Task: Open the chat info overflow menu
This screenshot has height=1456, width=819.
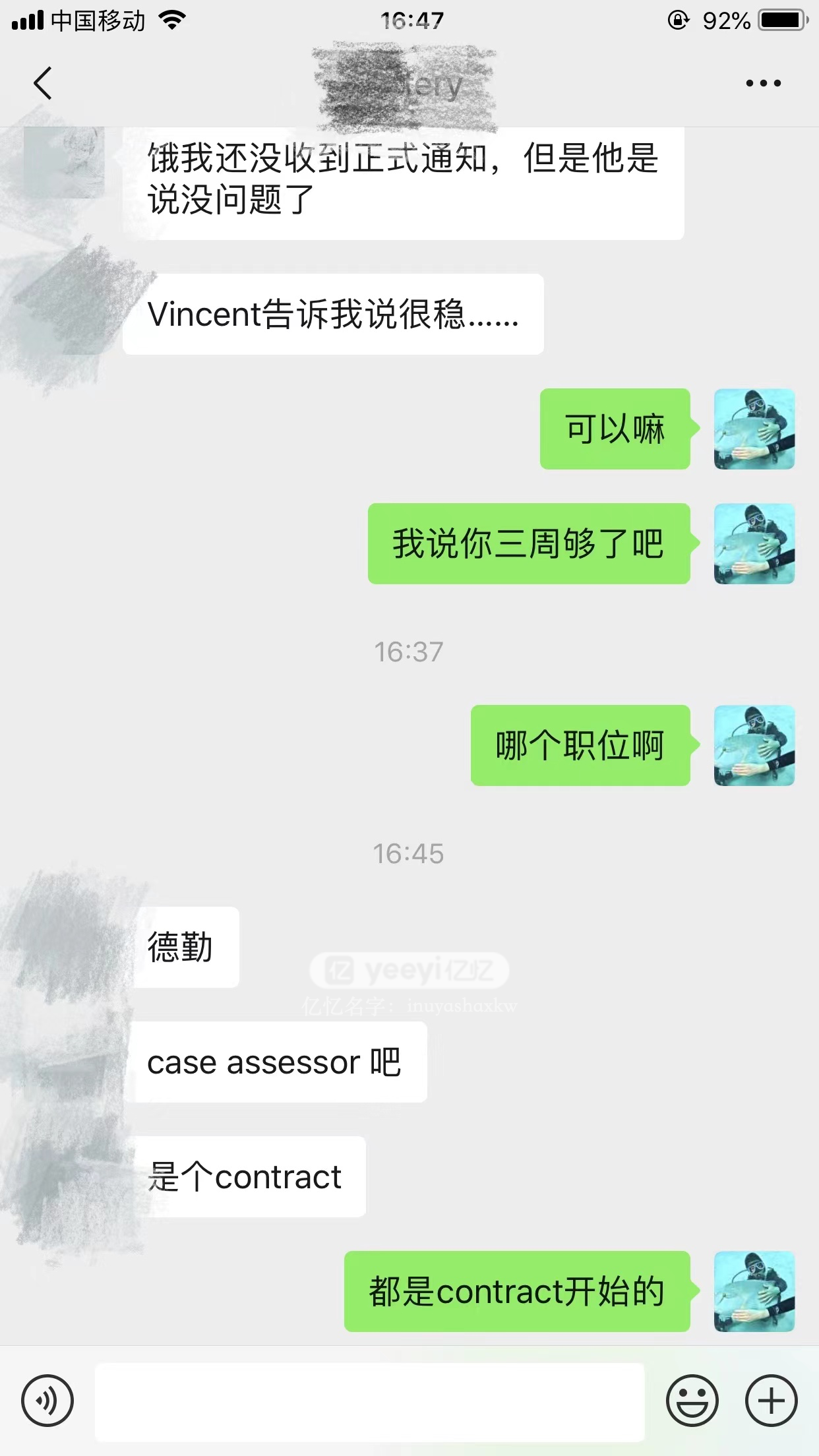Action: point(763,83)
